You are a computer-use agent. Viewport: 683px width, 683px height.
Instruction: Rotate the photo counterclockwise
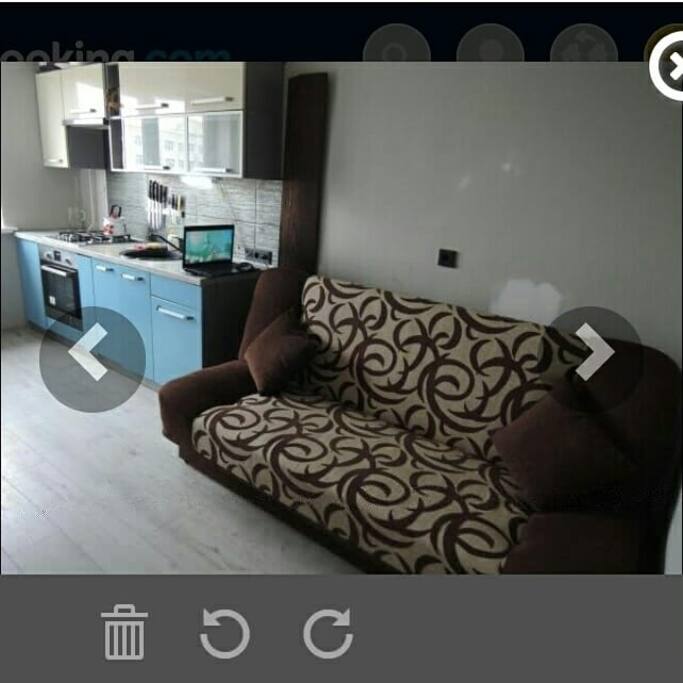click(x=225, y=633)
